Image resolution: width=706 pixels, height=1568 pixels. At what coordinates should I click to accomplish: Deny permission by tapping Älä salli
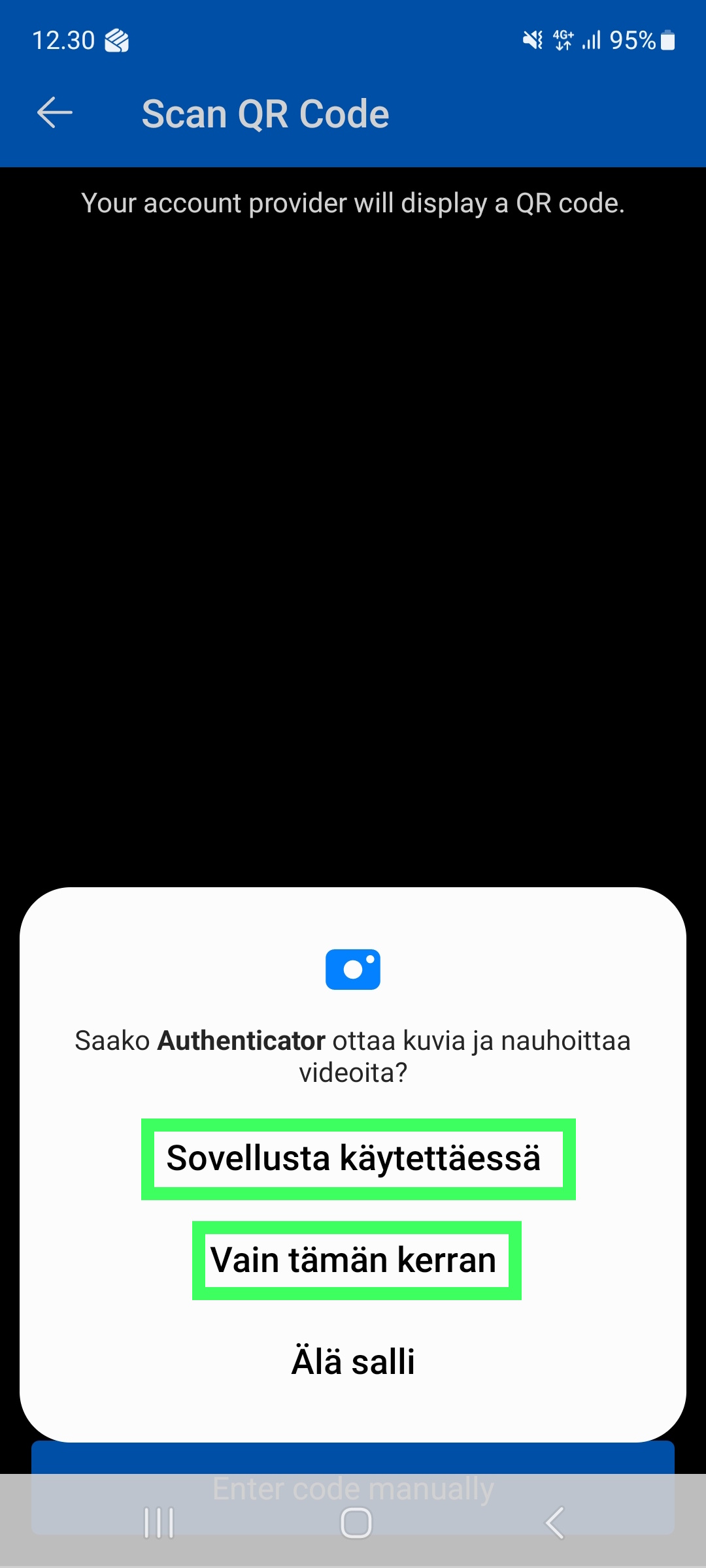[353, 1362]
